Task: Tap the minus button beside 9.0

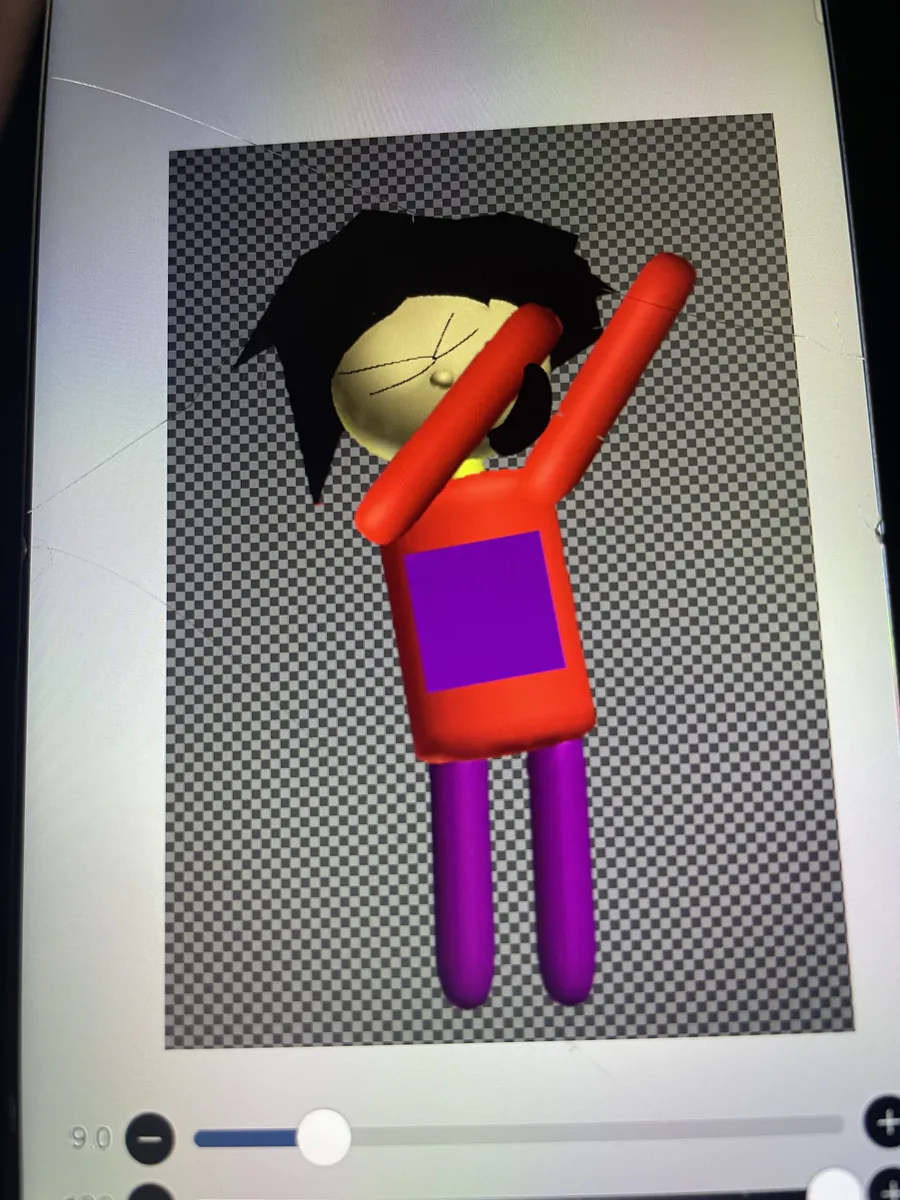Action: 149,1137
